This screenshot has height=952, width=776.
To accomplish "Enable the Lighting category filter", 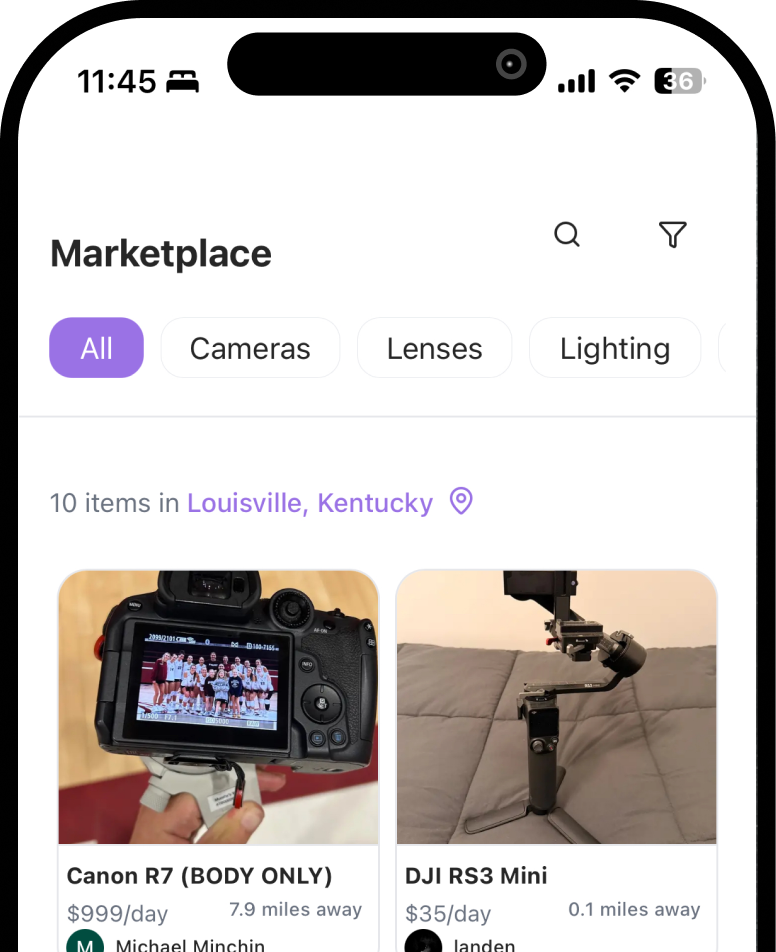I will click(615, 347).
